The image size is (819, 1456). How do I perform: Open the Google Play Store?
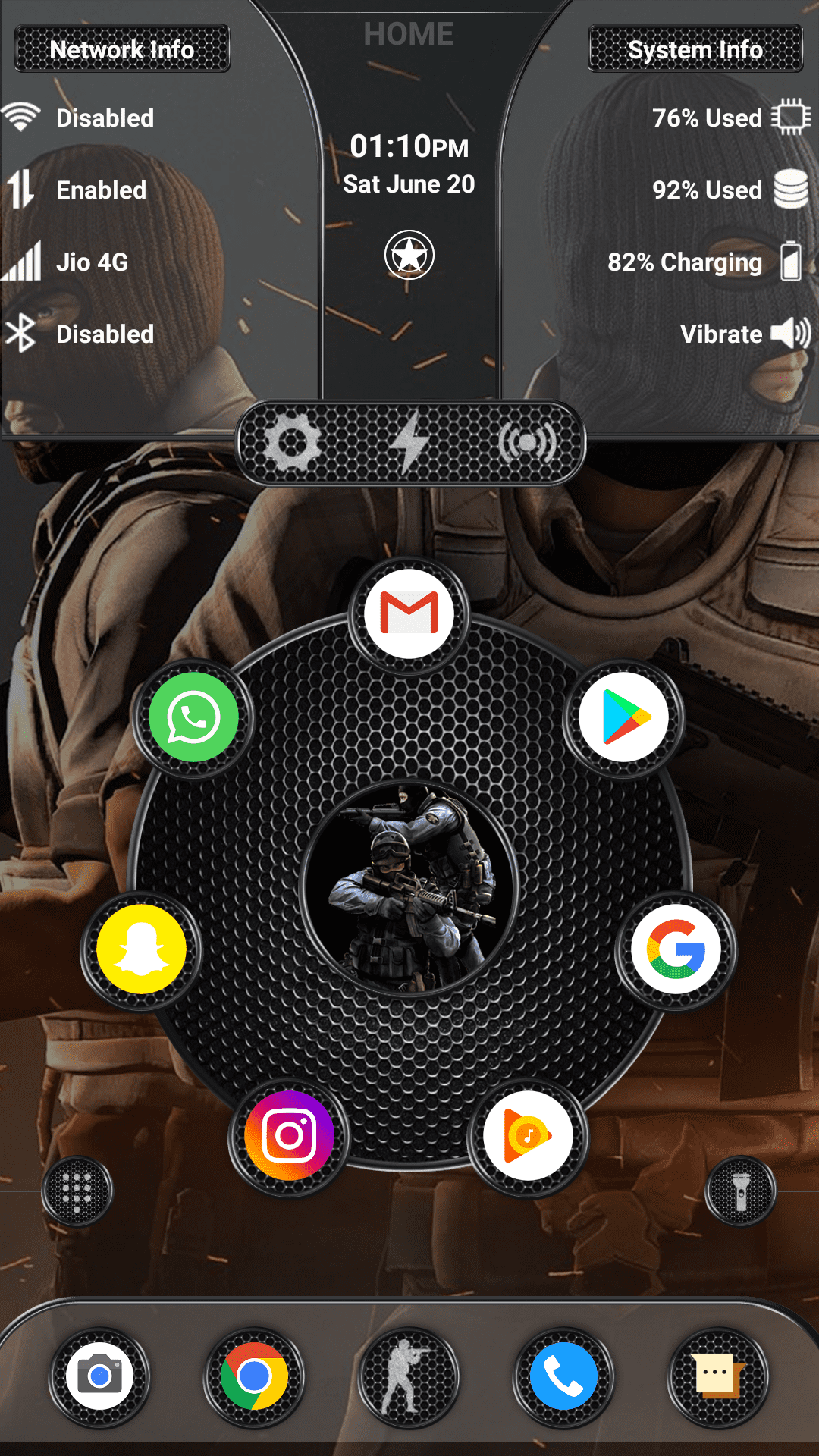(x=623, y=717)
